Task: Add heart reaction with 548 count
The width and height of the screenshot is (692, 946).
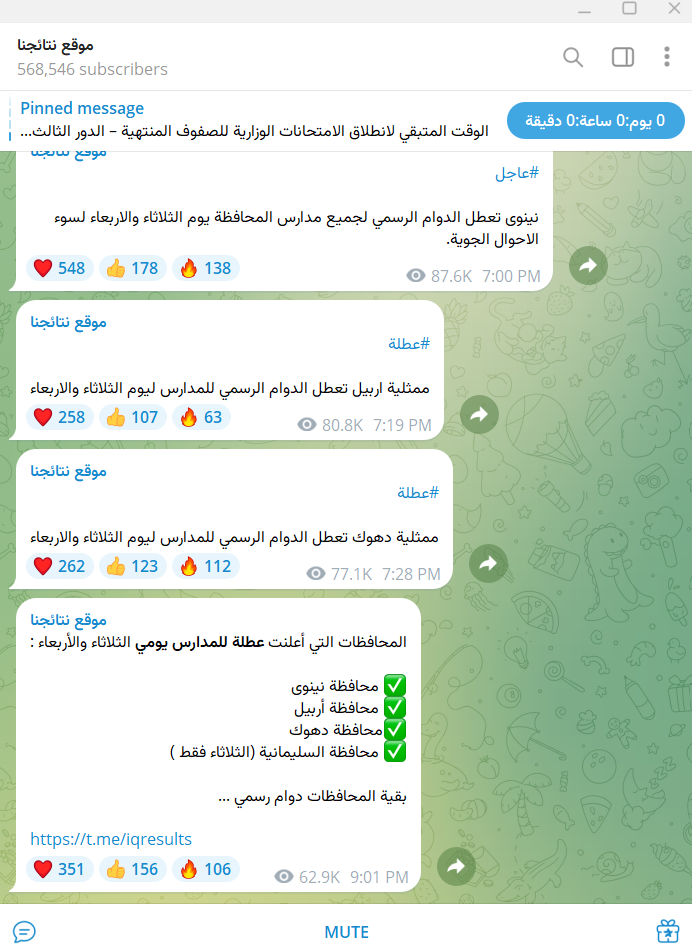Action: pyautogui.click(x=59, y=268)
